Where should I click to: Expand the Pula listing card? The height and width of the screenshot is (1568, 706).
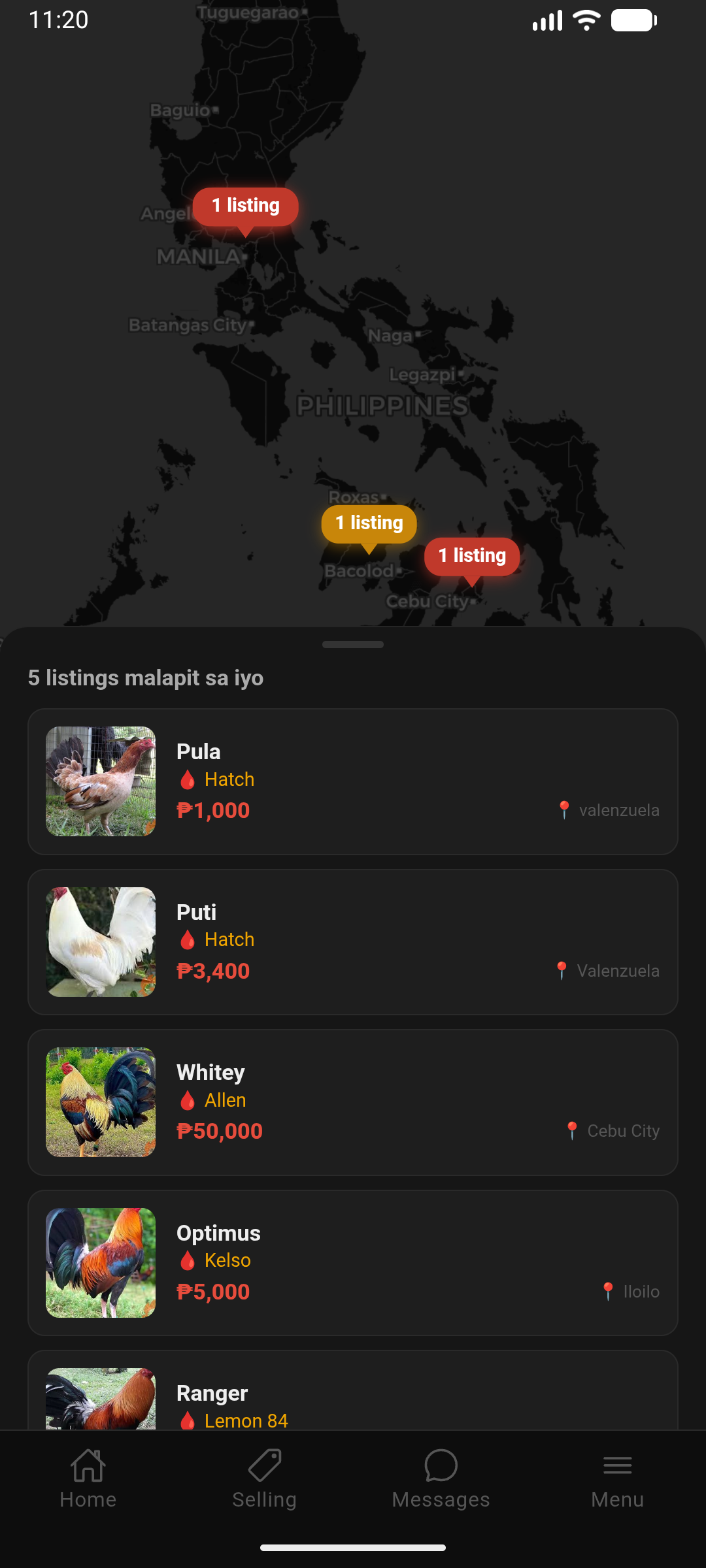[x=353, y=780]
